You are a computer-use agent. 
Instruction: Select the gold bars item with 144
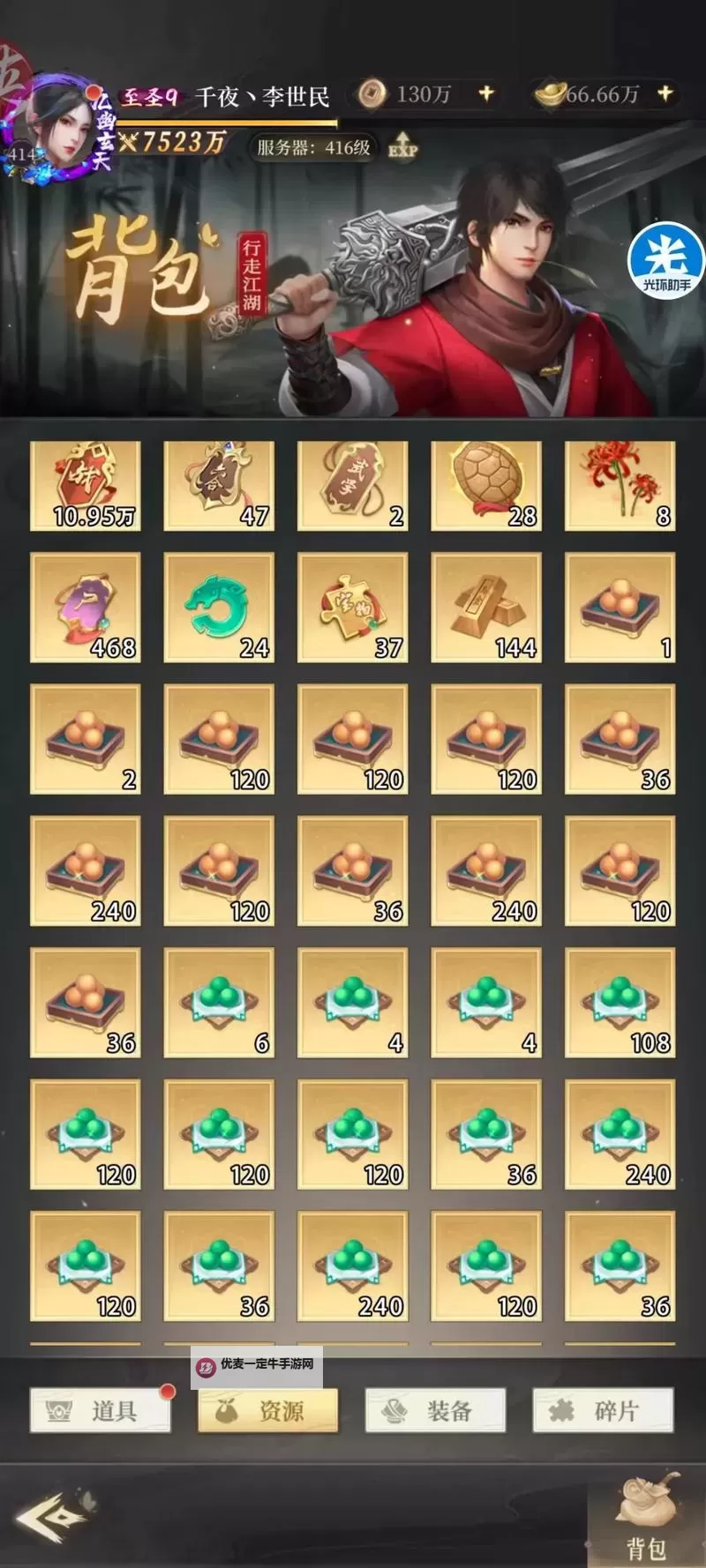(x=486, y=608)
